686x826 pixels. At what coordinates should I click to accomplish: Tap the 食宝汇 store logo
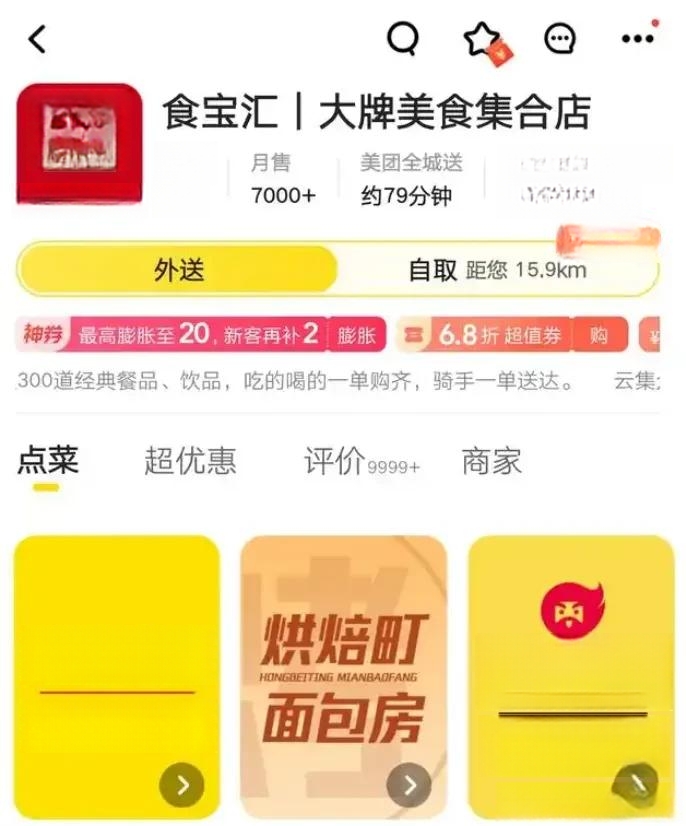click(x=79, y=143)
